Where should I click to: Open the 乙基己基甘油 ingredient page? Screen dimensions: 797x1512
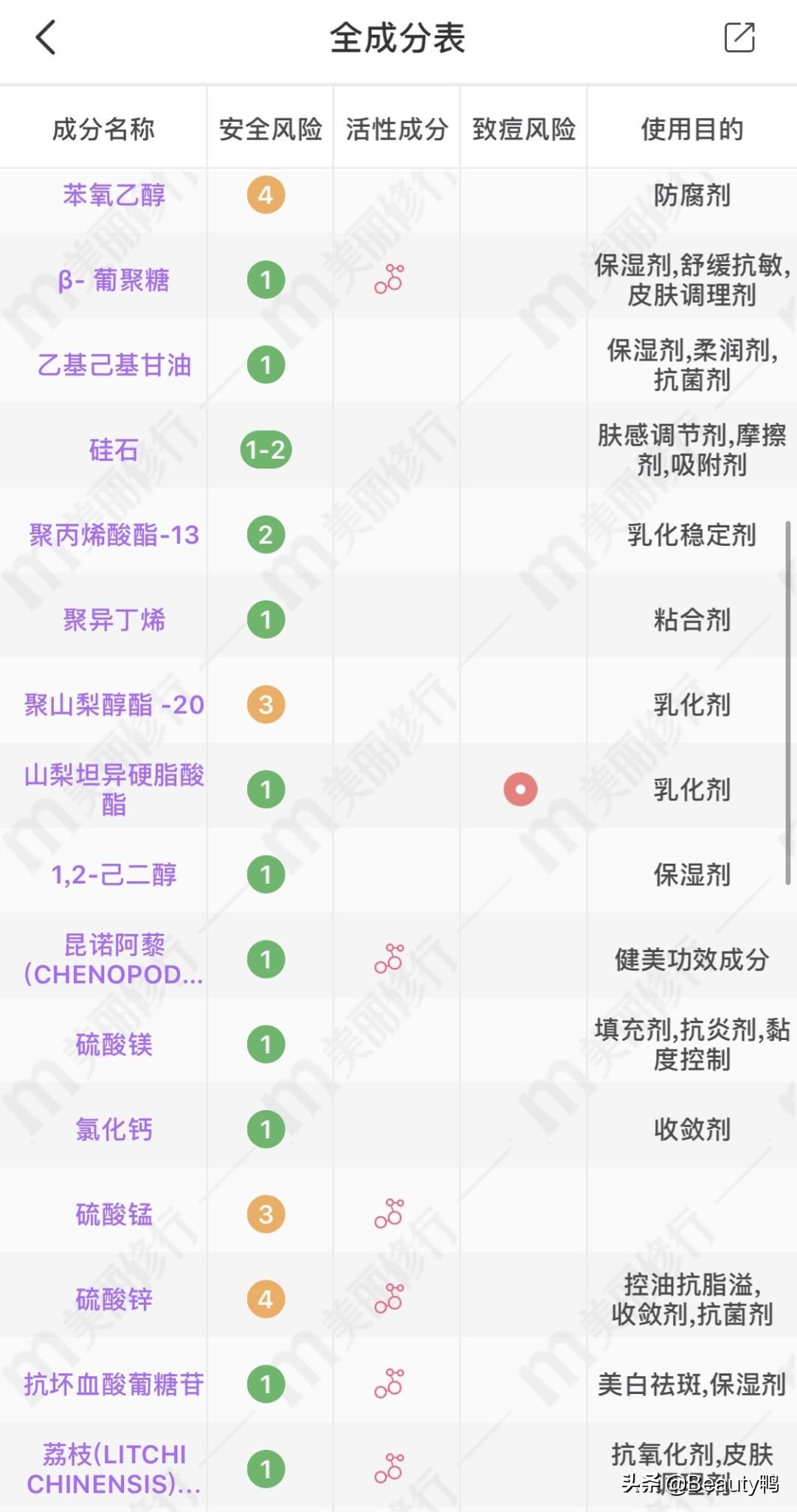(114, 365)
